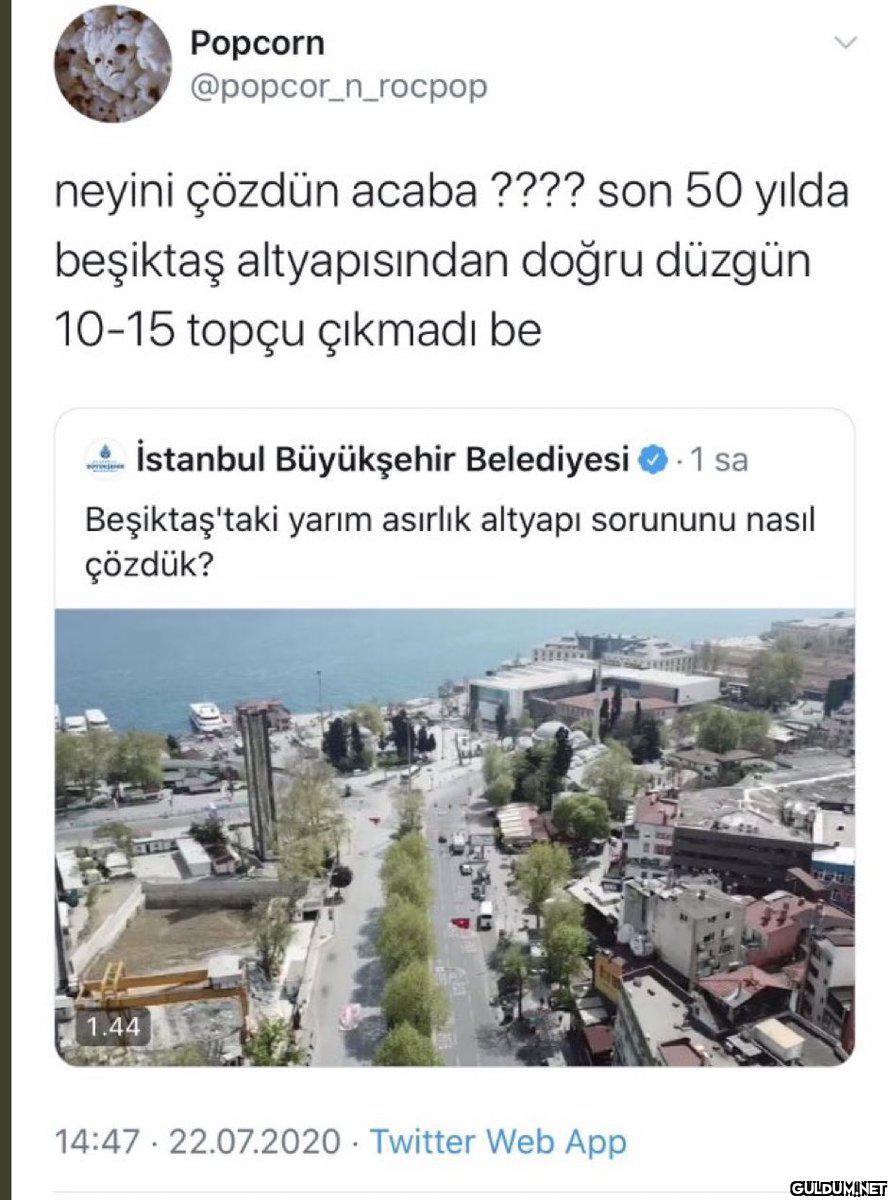Viewport: 891px width, 1200px height.
Task: Tap the Twitter Web App source link
Action: click(498, 1141)
